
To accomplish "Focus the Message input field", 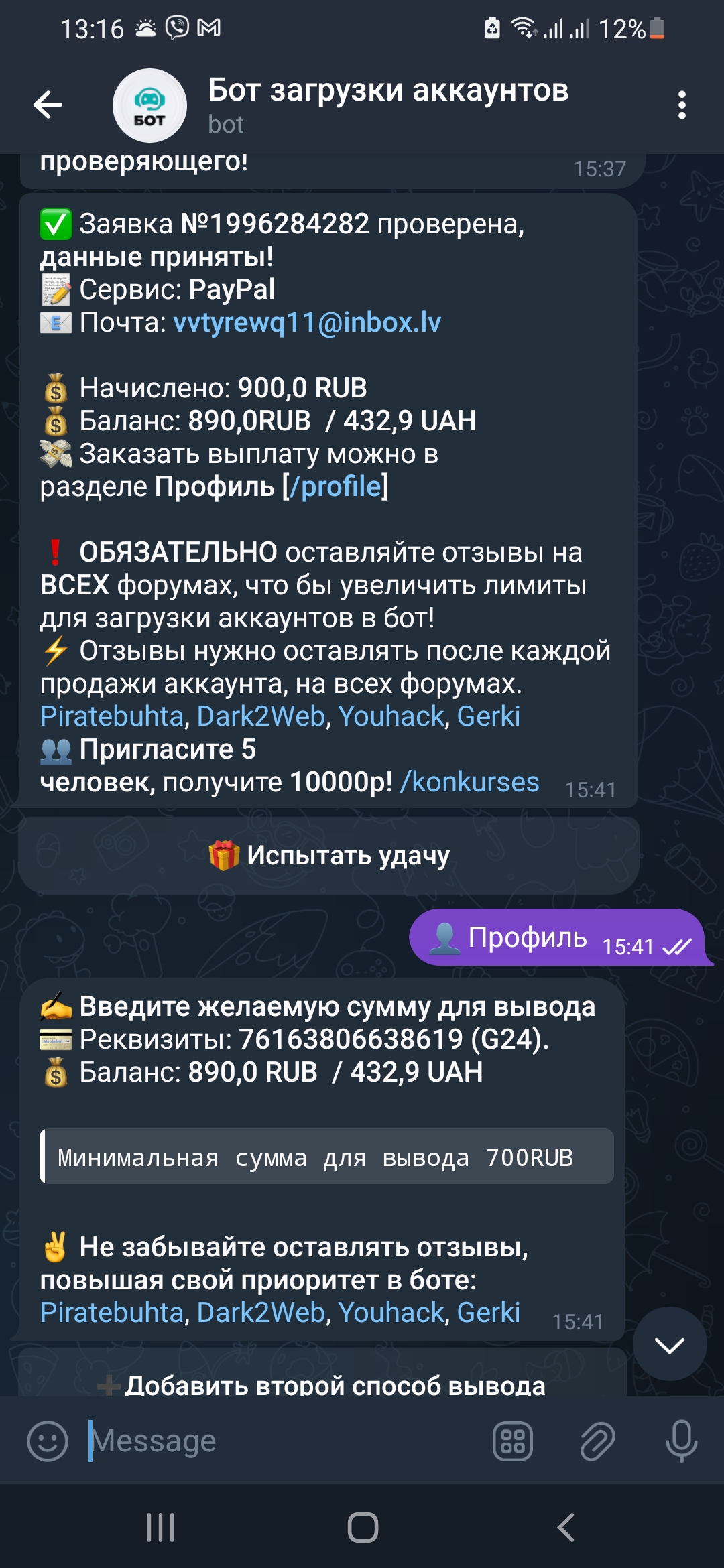I will coord(282,1441).
